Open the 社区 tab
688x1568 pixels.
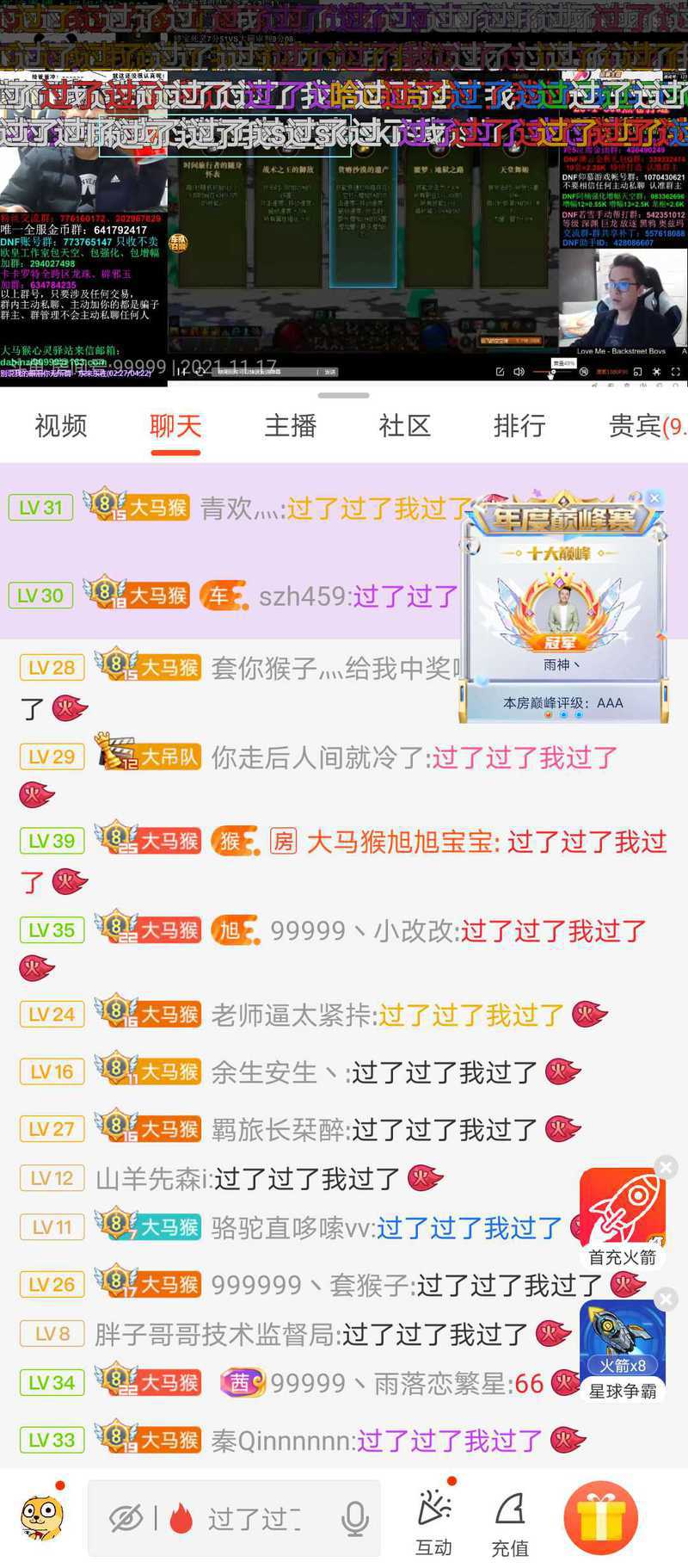405,426
